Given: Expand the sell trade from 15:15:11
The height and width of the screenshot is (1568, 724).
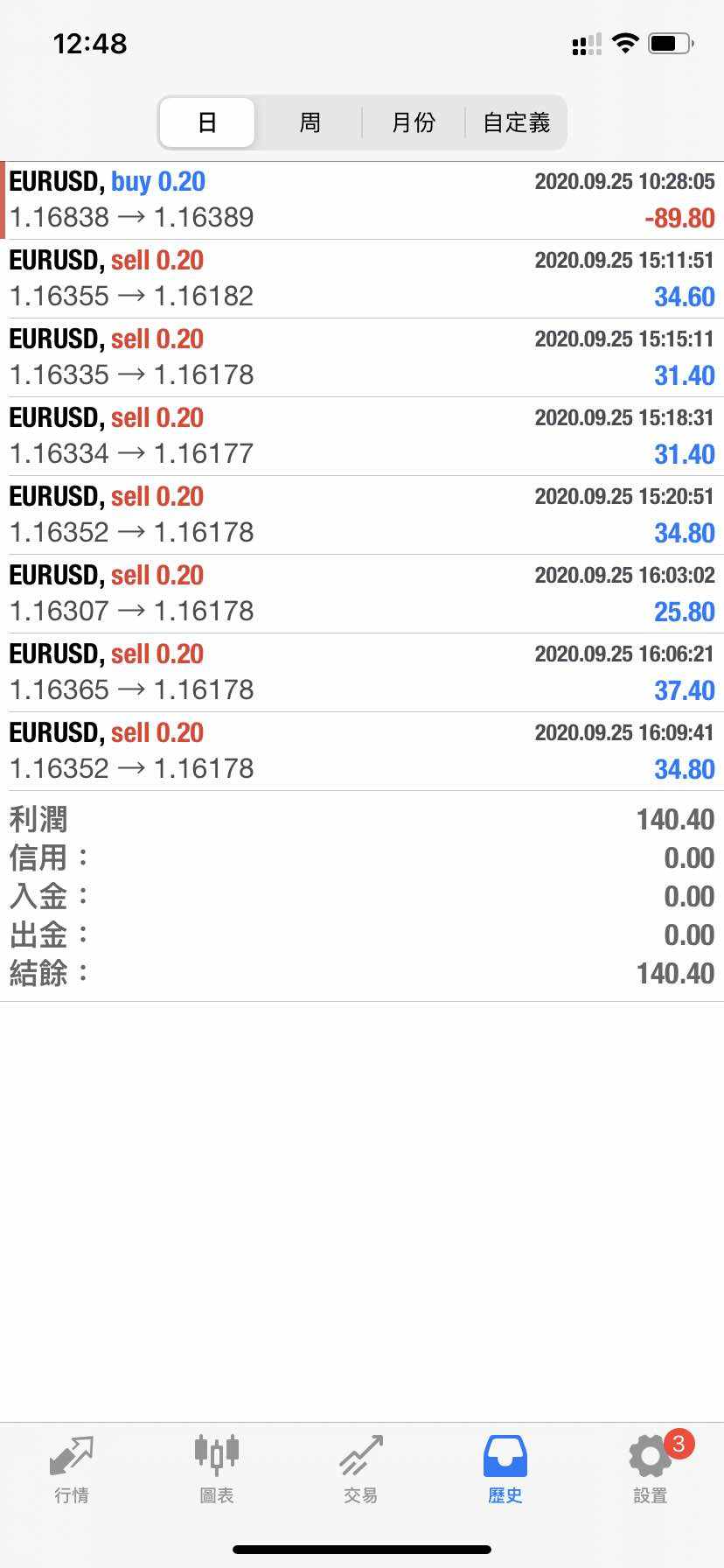Looking at the screenshot, I should (x=362, y=358).
